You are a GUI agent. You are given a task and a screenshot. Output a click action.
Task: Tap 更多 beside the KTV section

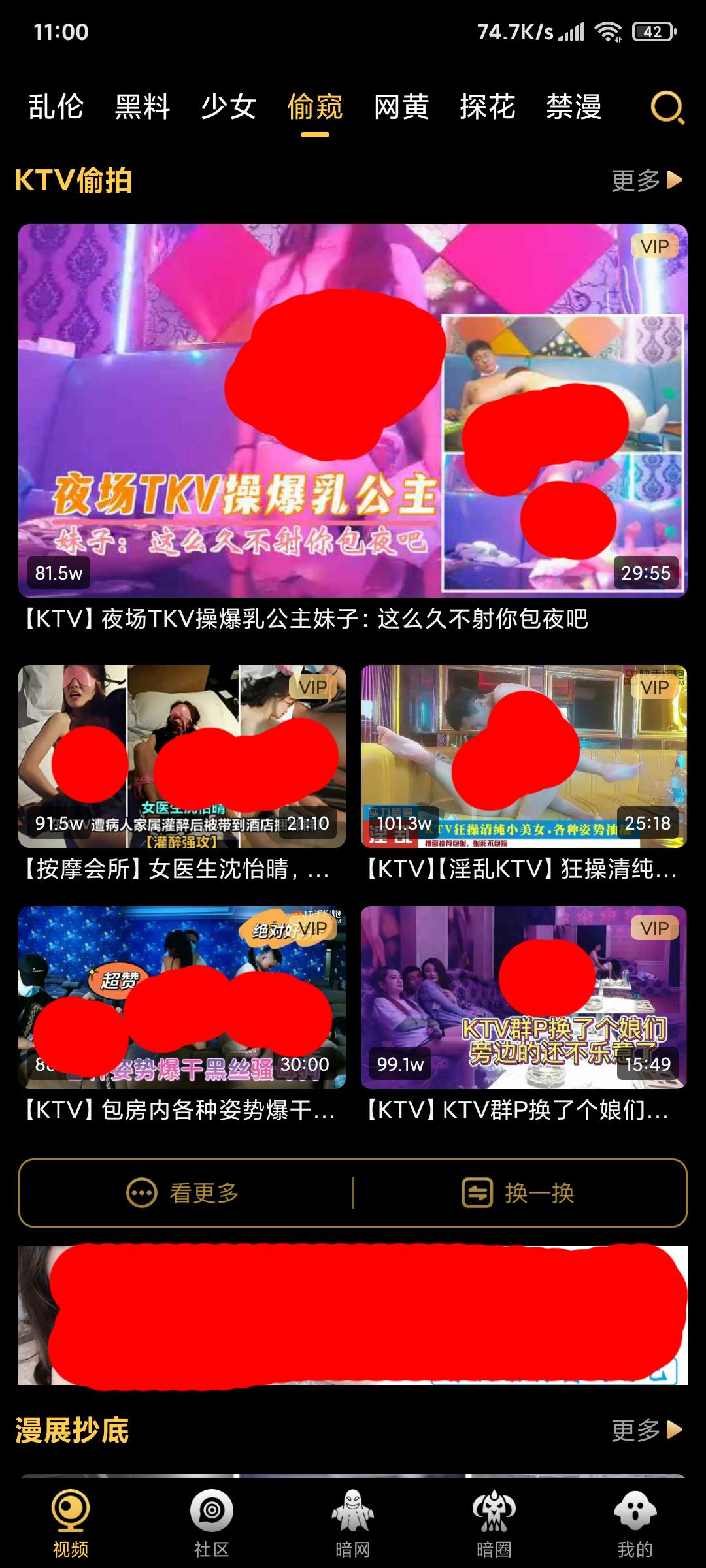point(646,180)
